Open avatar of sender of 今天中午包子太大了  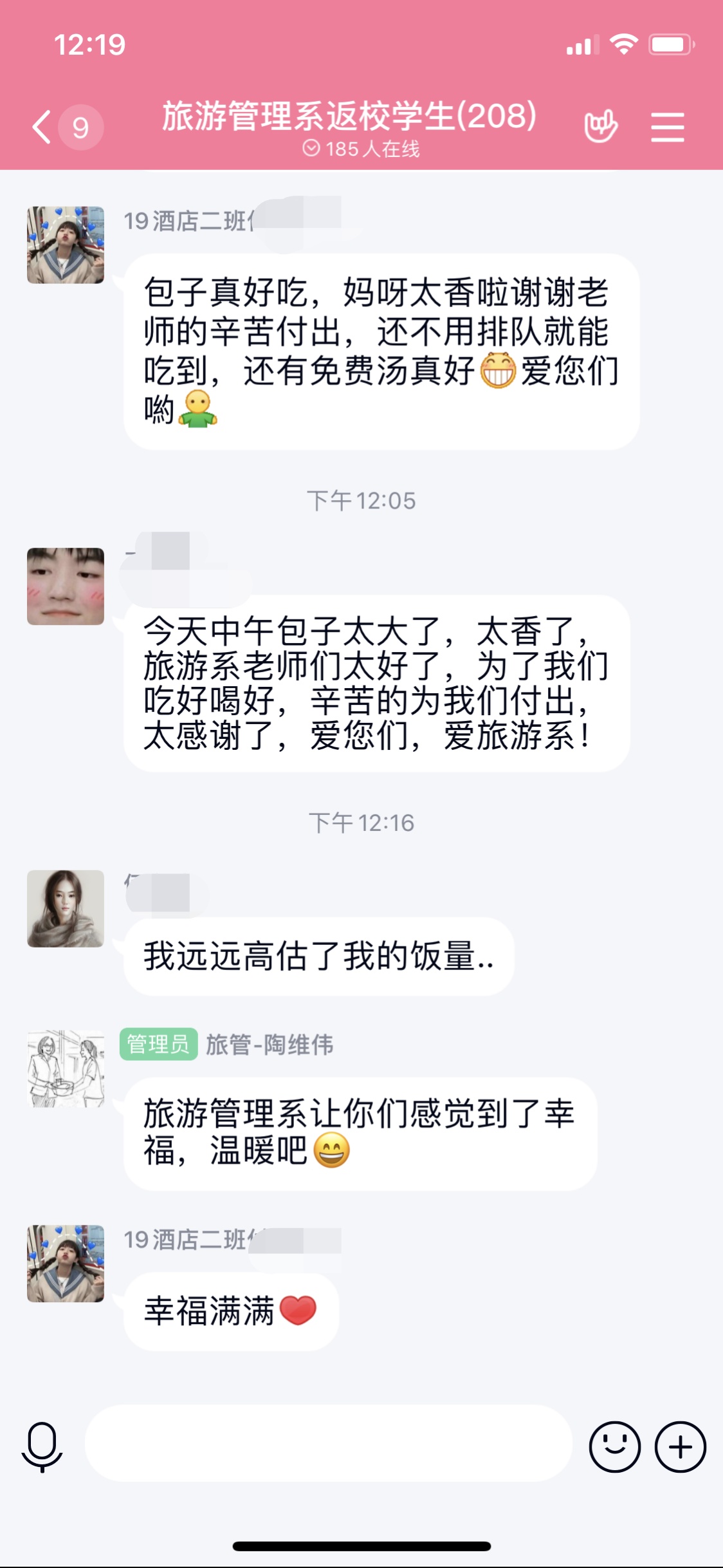pos(66,586)
